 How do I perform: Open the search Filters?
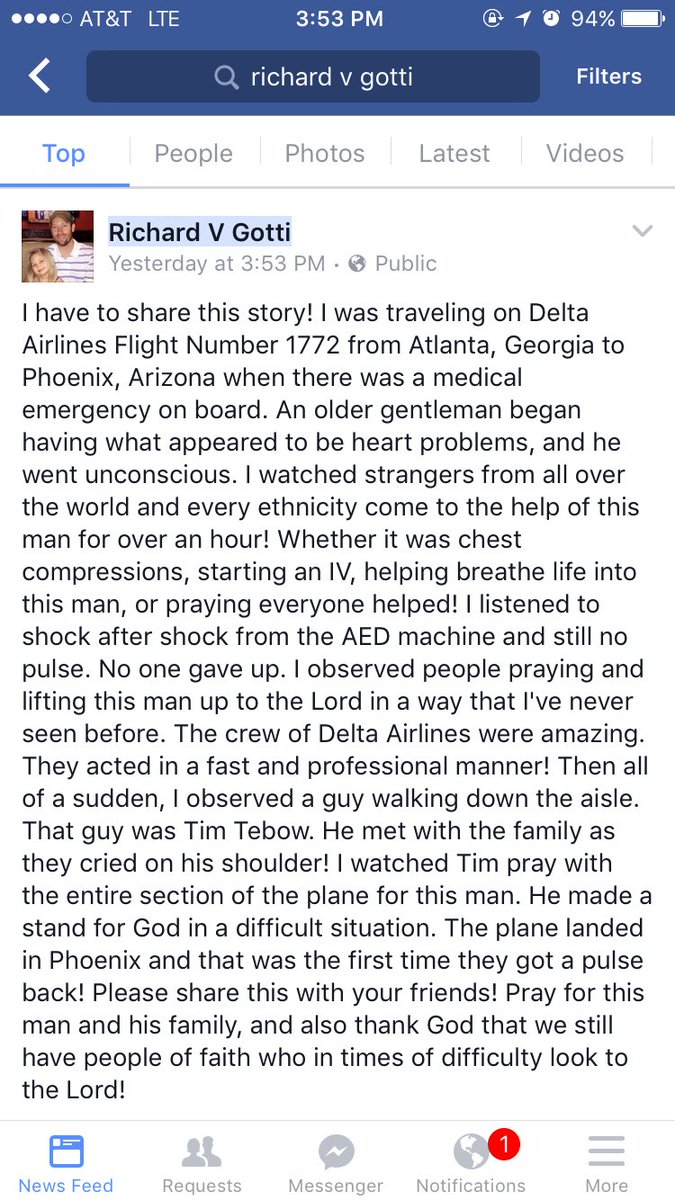point(609,77)
